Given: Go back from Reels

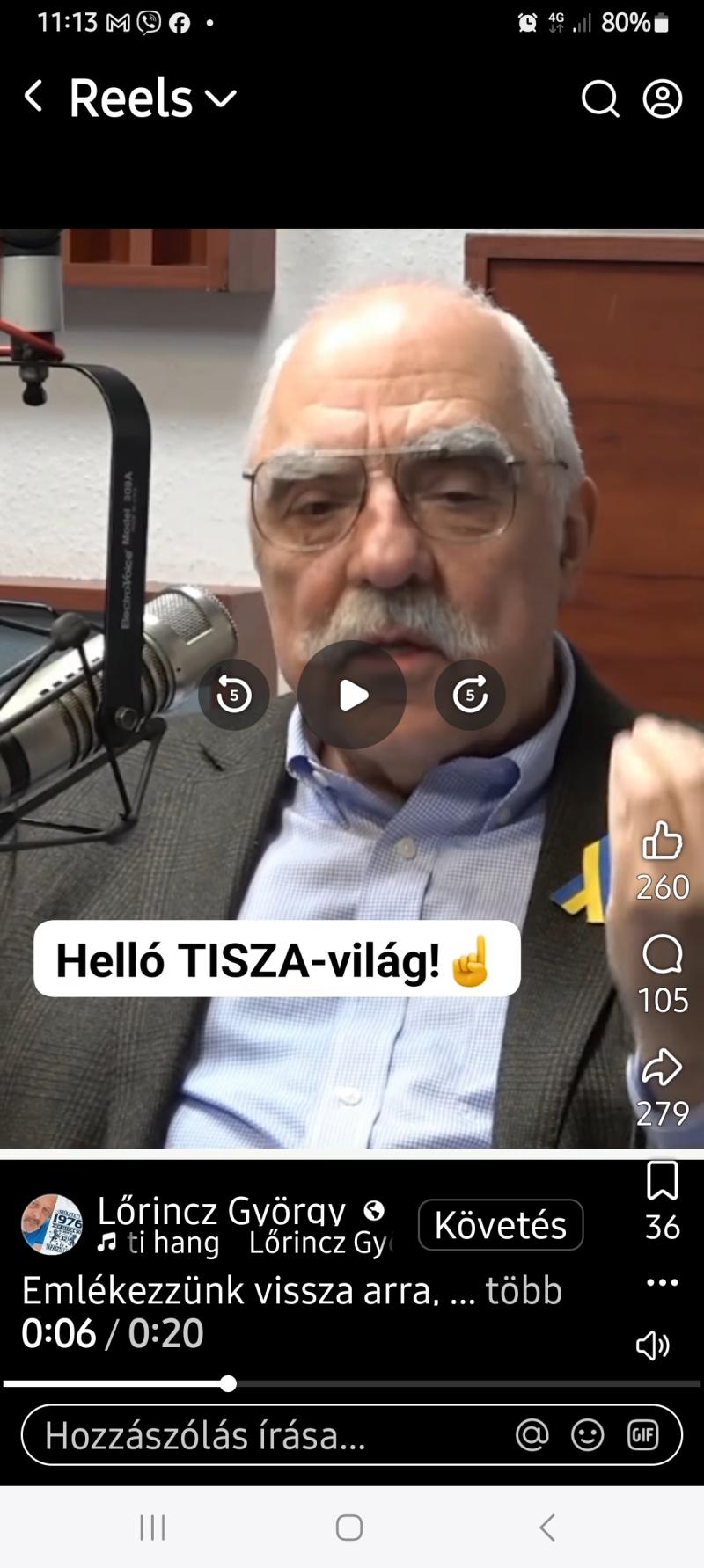Looking at the screenshot, I should tap(33, 96).
